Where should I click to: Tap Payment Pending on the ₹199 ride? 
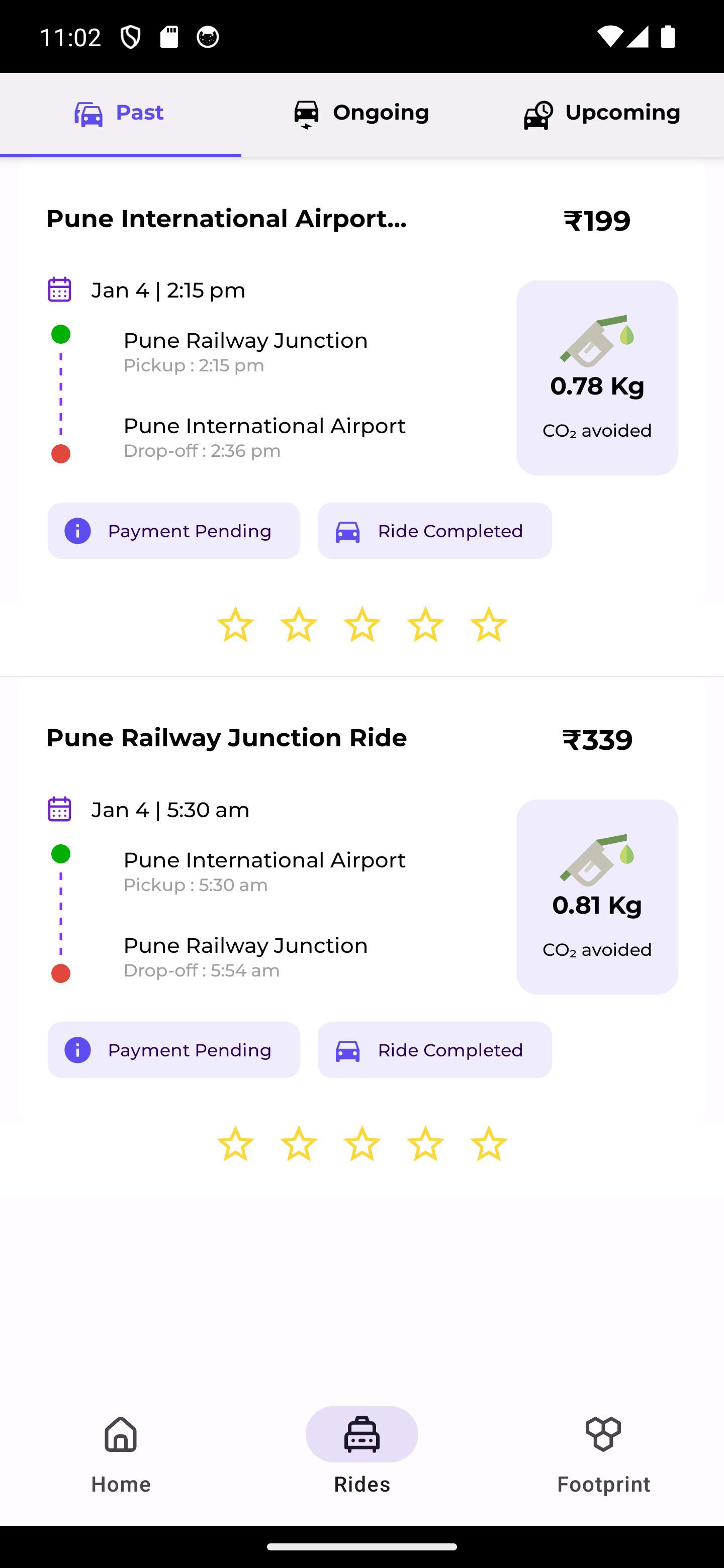pos(173,531)
